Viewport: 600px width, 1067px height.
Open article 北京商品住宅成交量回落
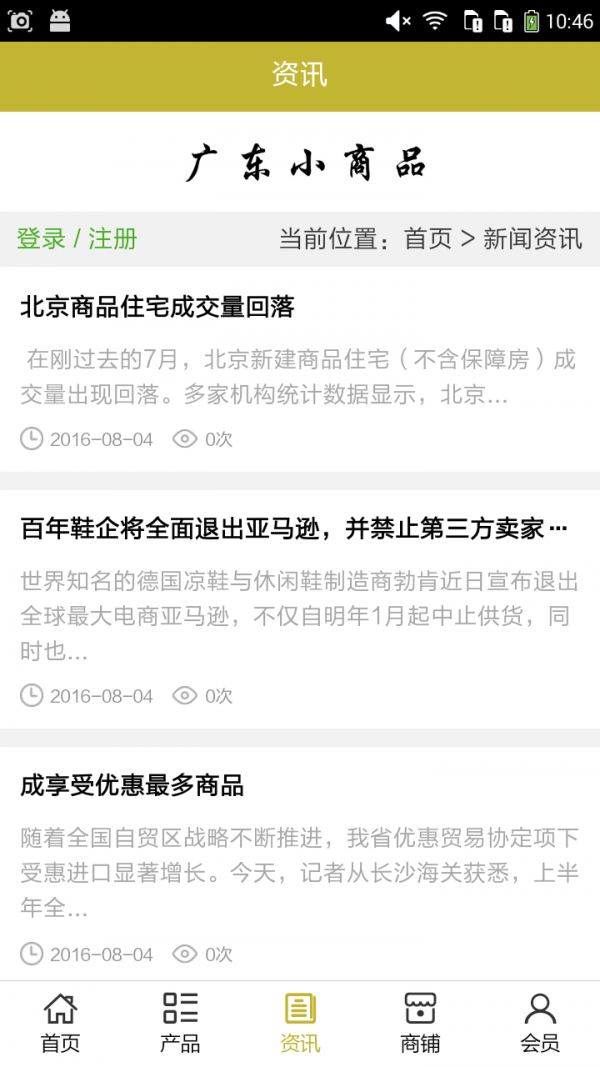coord(157,307)
